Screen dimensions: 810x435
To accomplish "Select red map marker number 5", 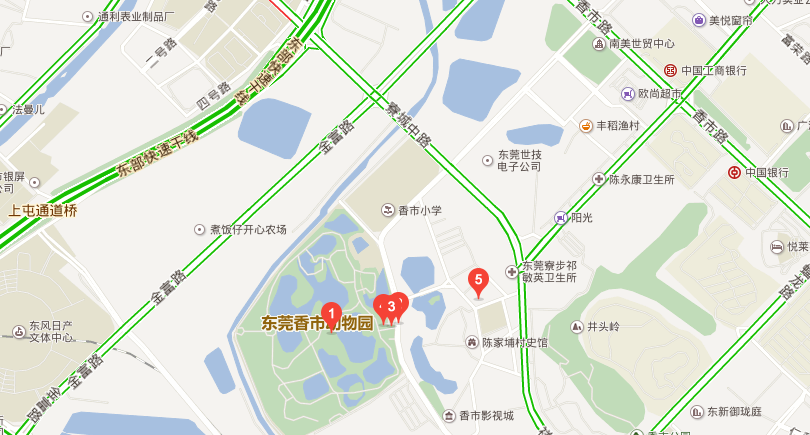I will pyautogui.click(x=478, y=281).
